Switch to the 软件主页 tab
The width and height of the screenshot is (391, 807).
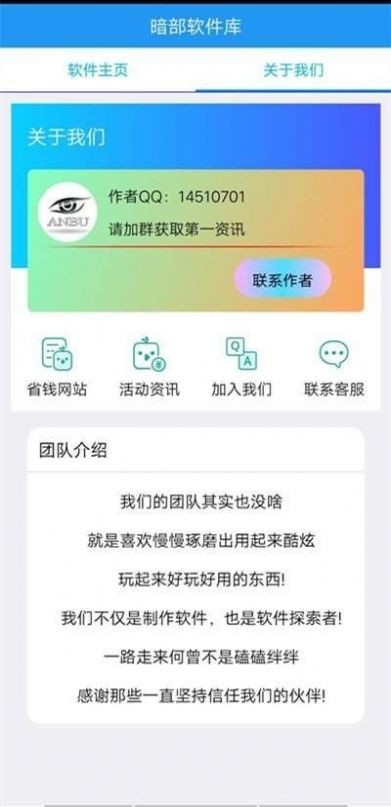pos(98,70)
